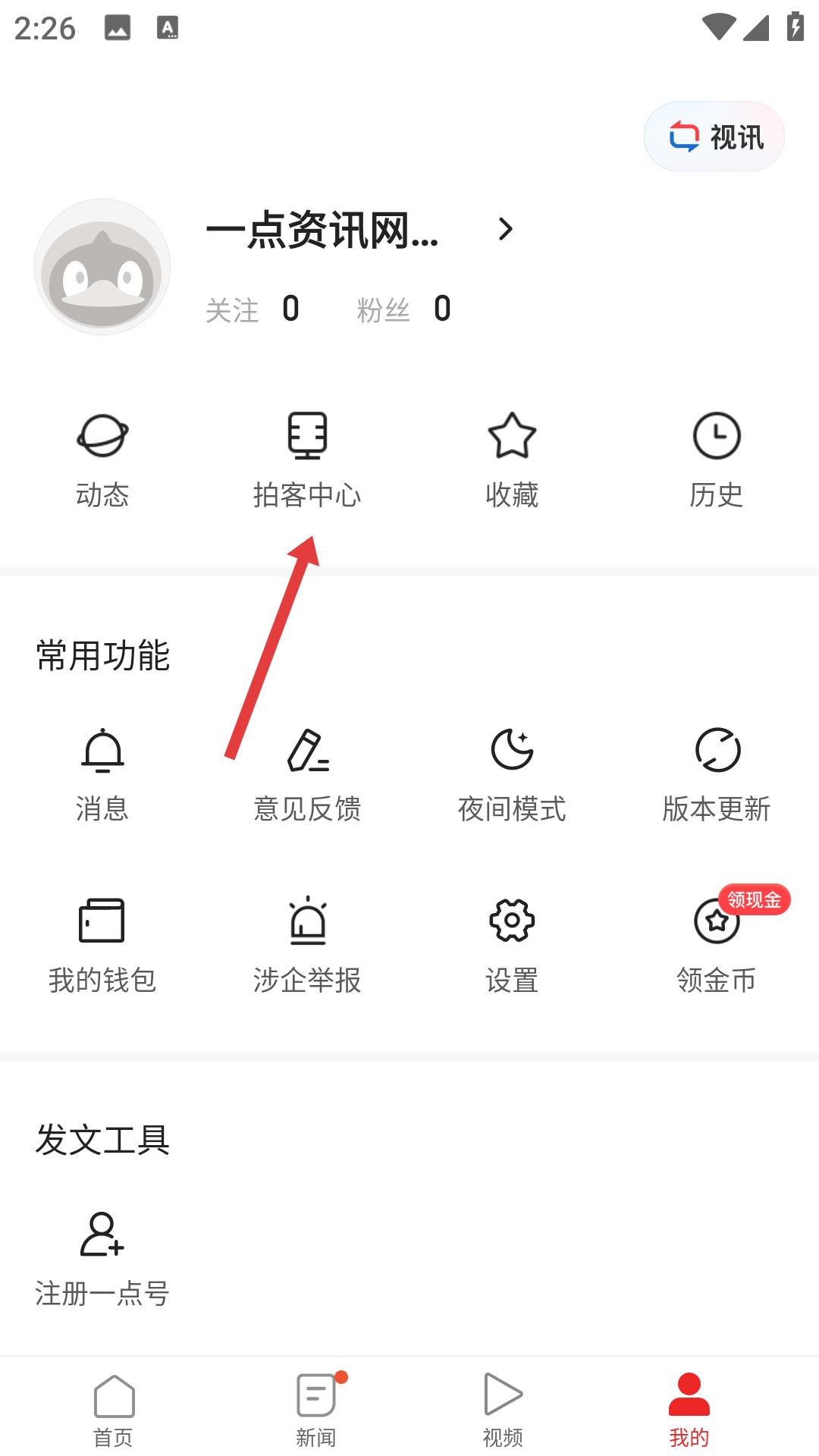The image size is (819, 1456).
Task: Open 领金币 rewards
Action: click(717, 946)
